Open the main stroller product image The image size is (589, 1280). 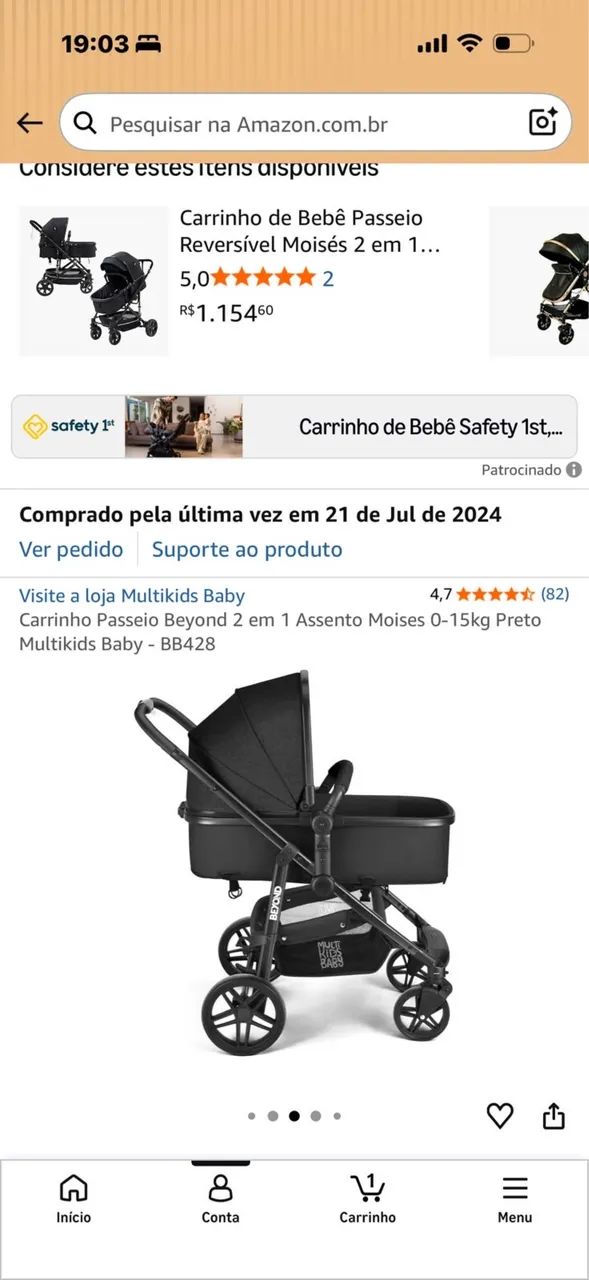(x=294, y=862)
